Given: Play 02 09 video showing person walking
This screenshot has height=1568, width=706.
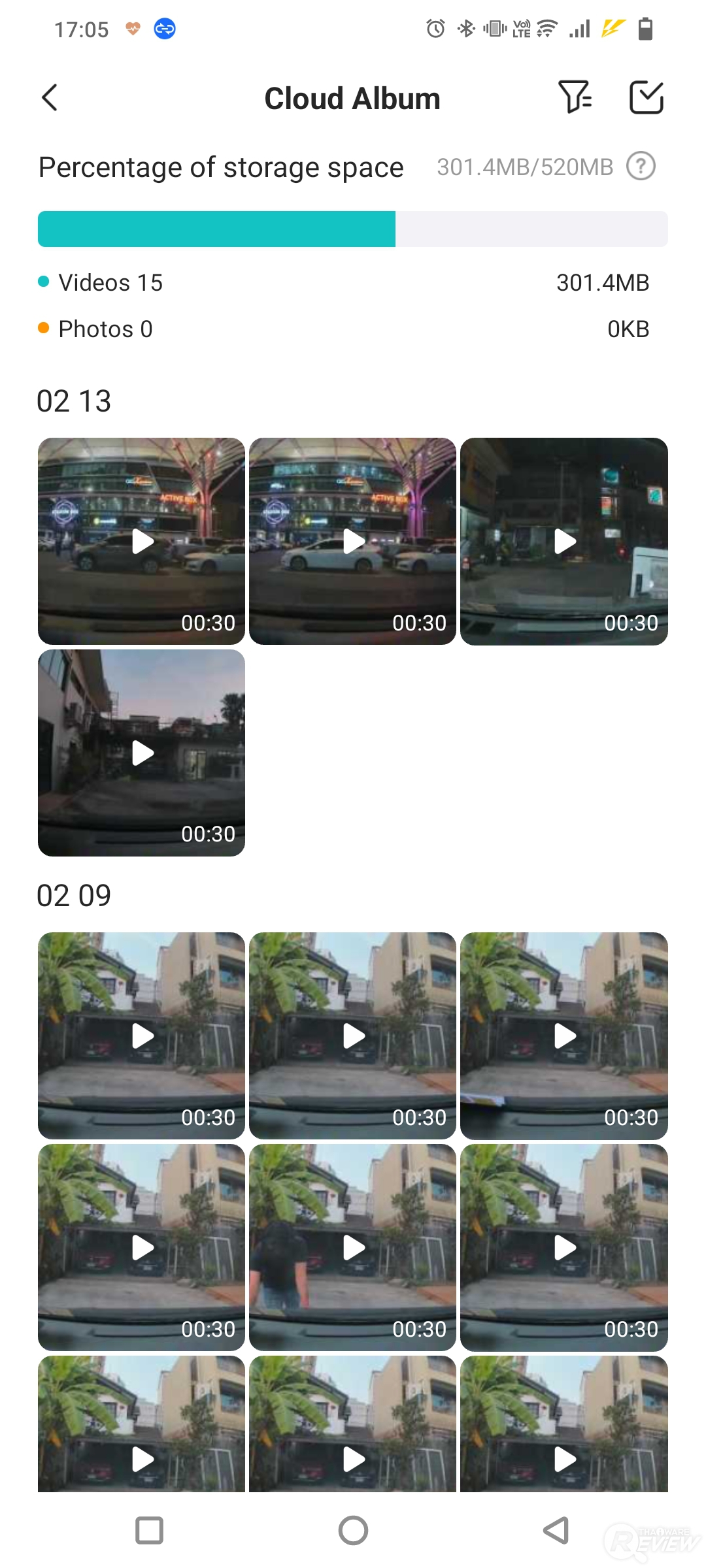Looking at the screenshot, I should [352, 1247].
